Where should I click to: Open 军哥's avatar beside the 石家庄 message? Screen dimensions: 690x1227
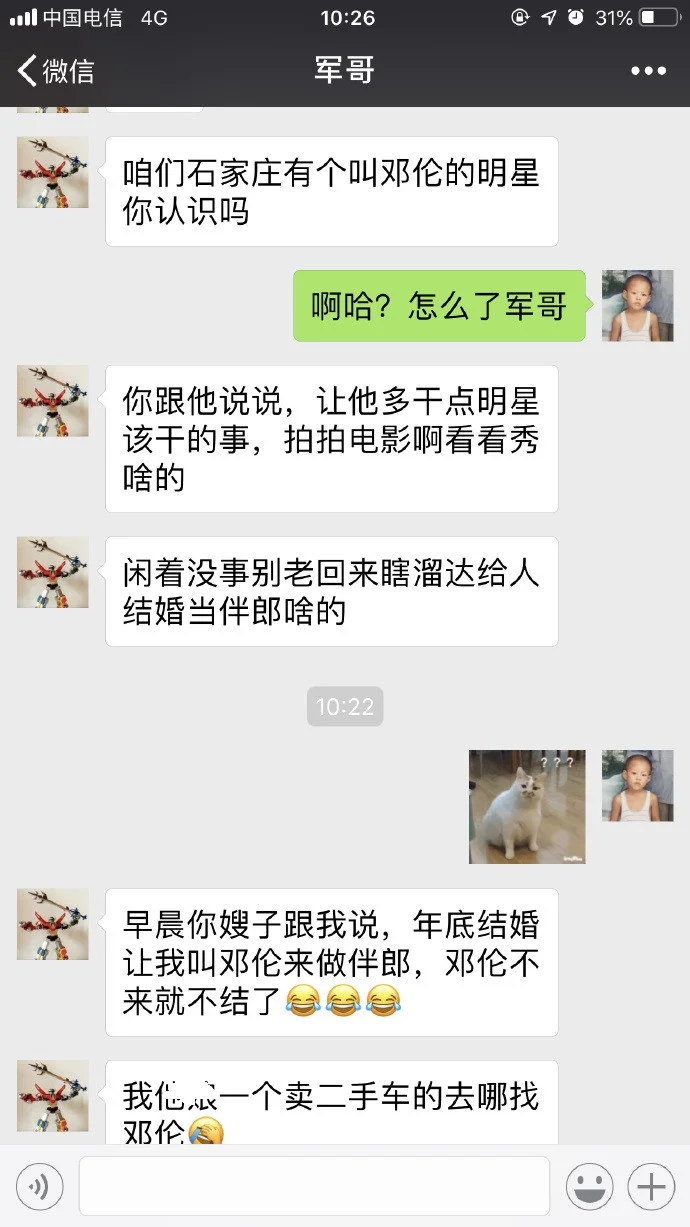tap(53, 173)
